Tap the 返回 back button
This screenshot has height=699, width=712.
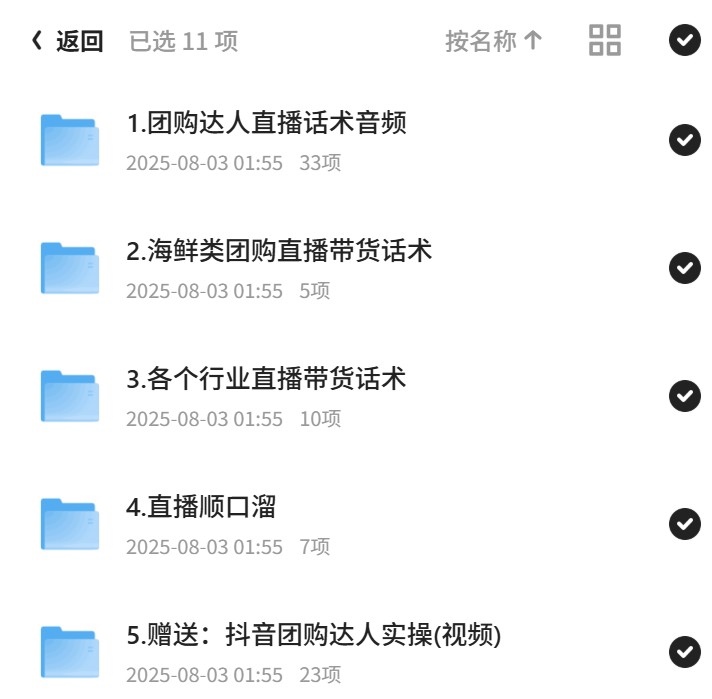pyautogui.click(x=67, y=41)
